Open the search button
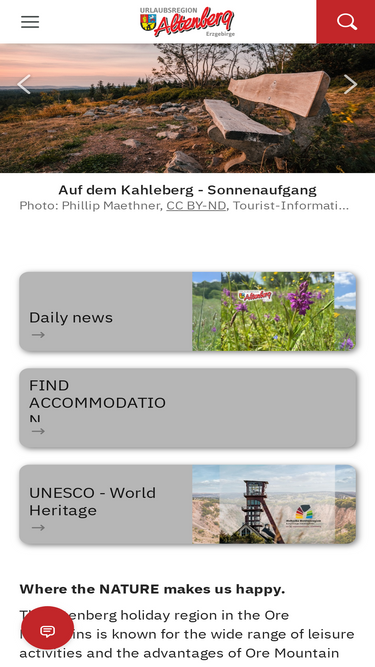375x667 pixels. [346, 22]
